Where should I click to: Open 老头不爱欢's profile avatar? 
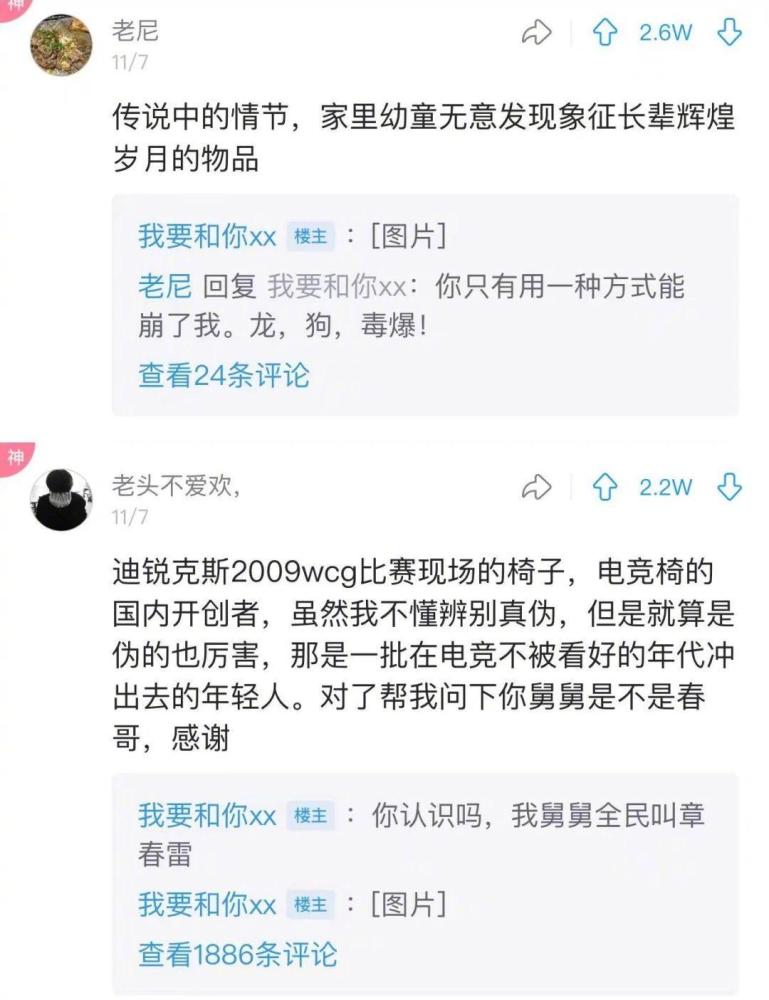click(61, 500)
